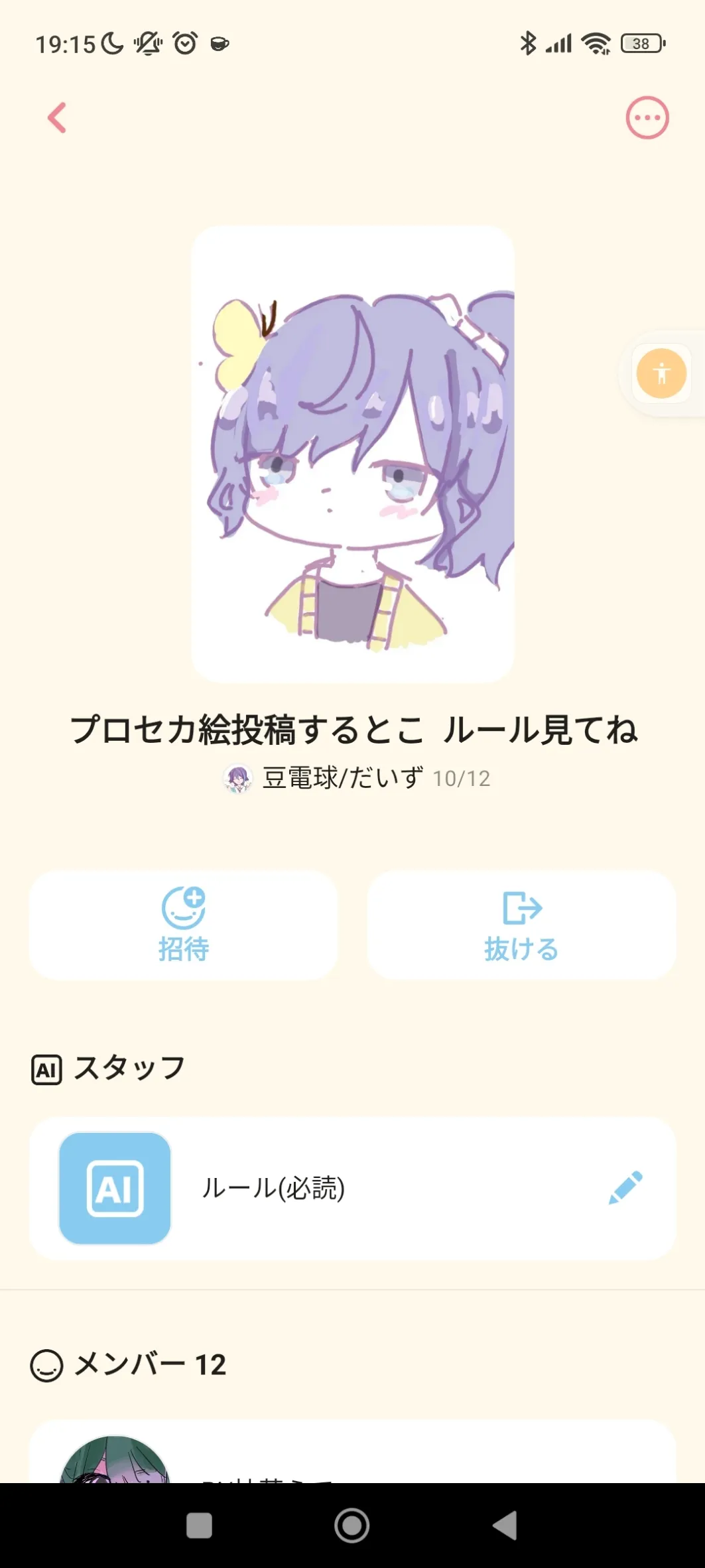Open the three-dot more options menu
Image resolution: width=705 pixels, height=1568 pixels.
click(x=647, y=118)
